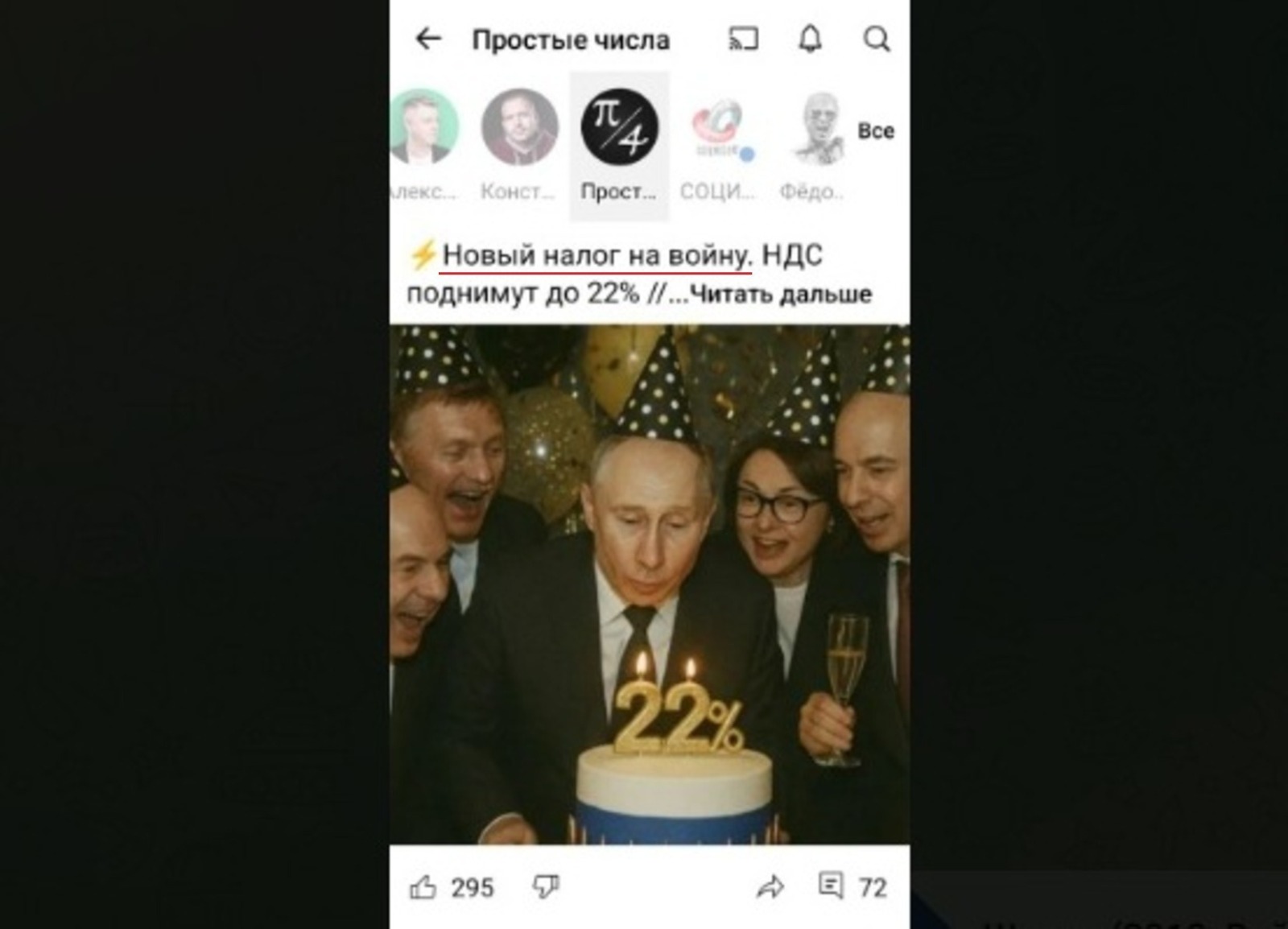Show all channels via Все
The height and width of the screenshot is (929, 1288).
(x=875, y=131)
